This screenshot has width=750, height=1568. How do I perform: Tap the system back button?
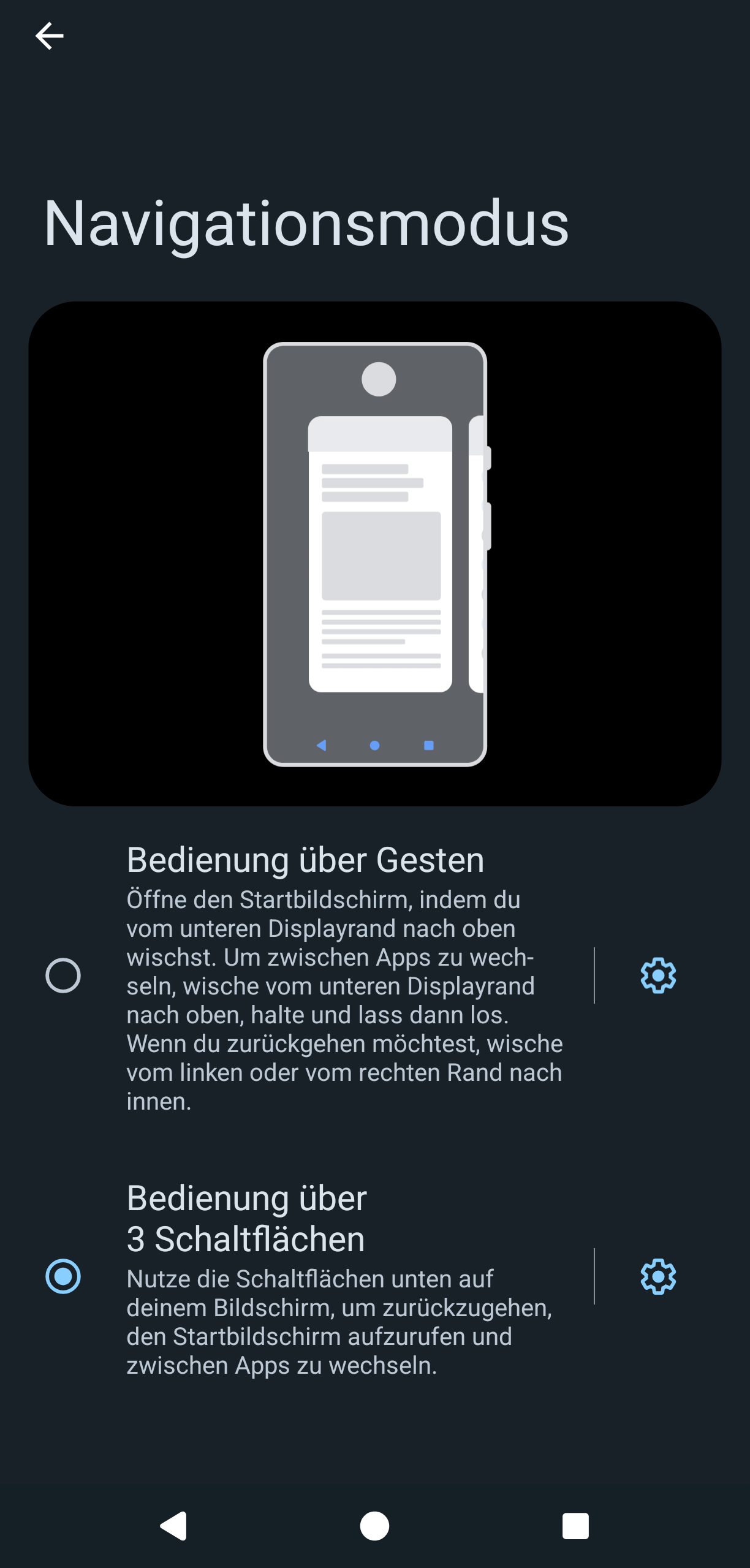pyautogui.click(x=174, y=1525)
